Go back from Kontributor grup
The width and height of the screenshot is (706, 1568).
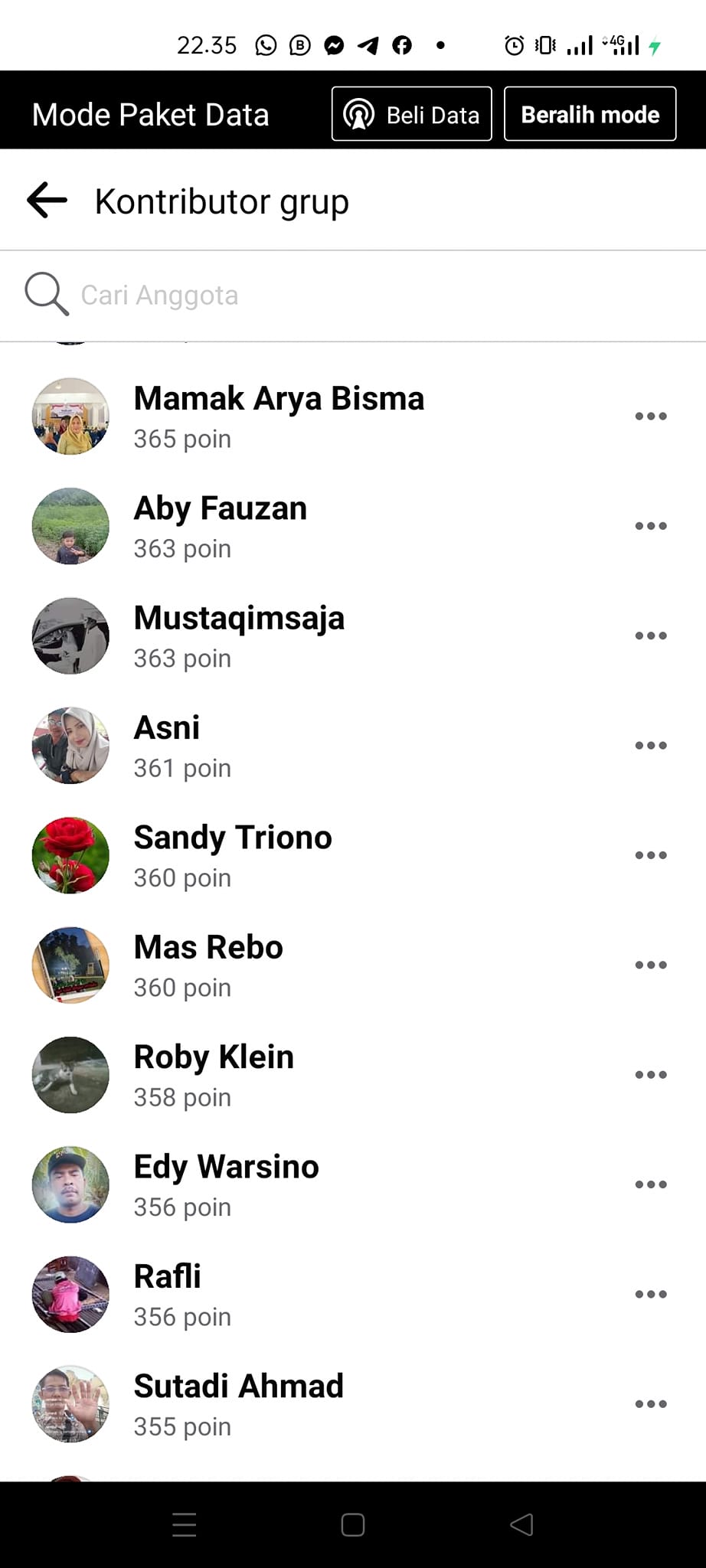click(47, 201)
